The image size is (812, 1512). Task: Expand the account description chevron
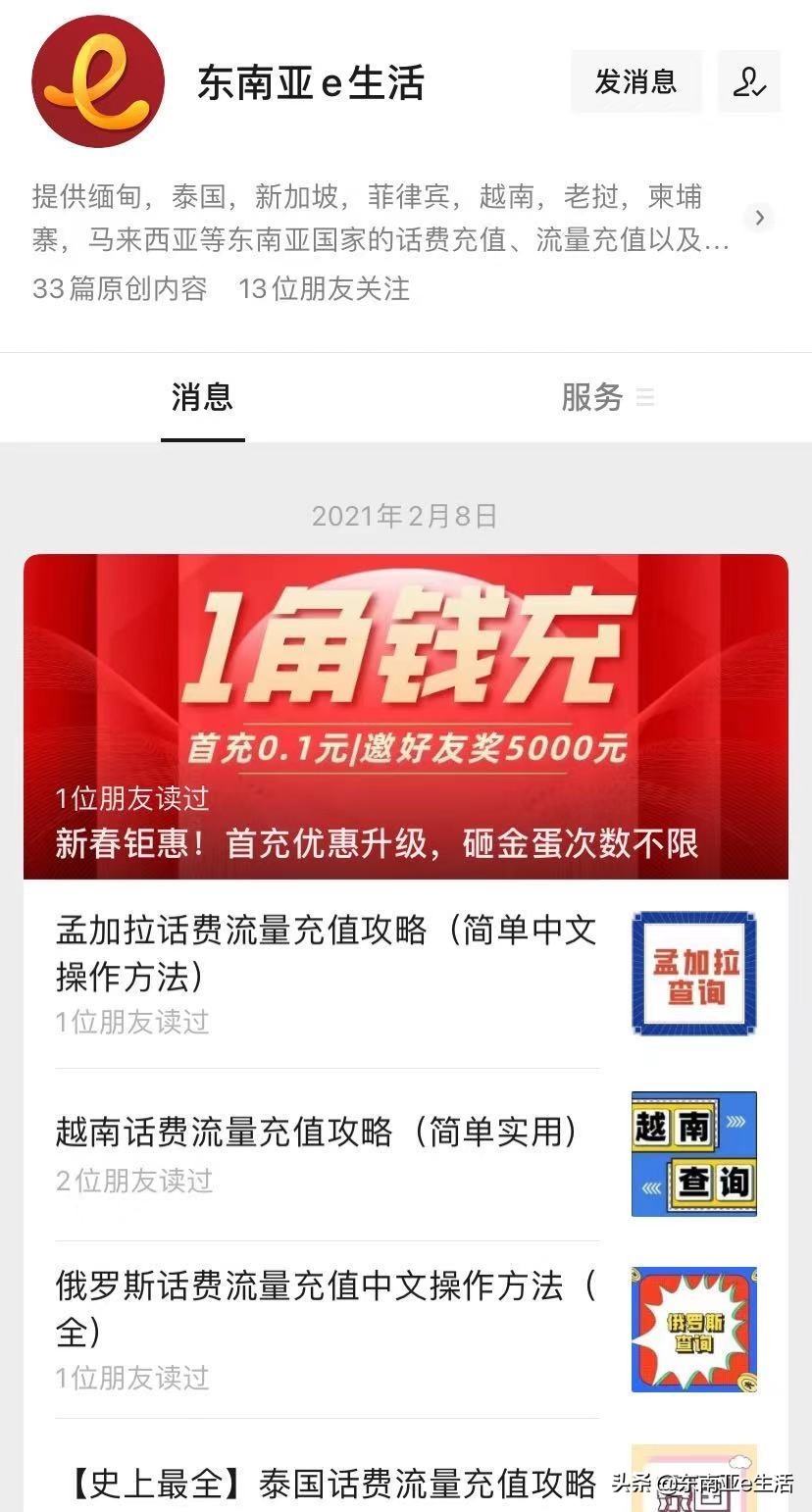(759, 218)
